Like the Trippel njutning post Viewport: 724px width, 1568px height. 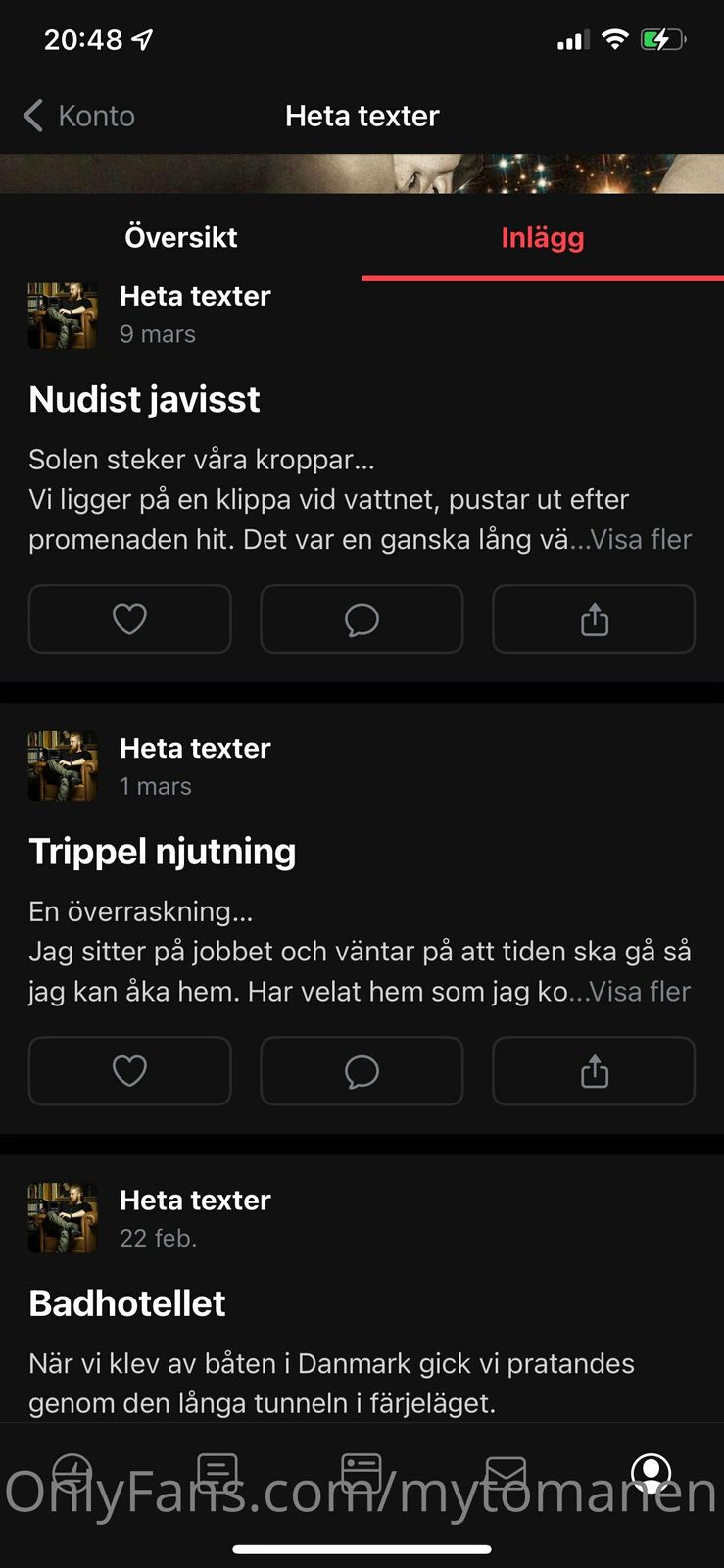click(129, 1071)
